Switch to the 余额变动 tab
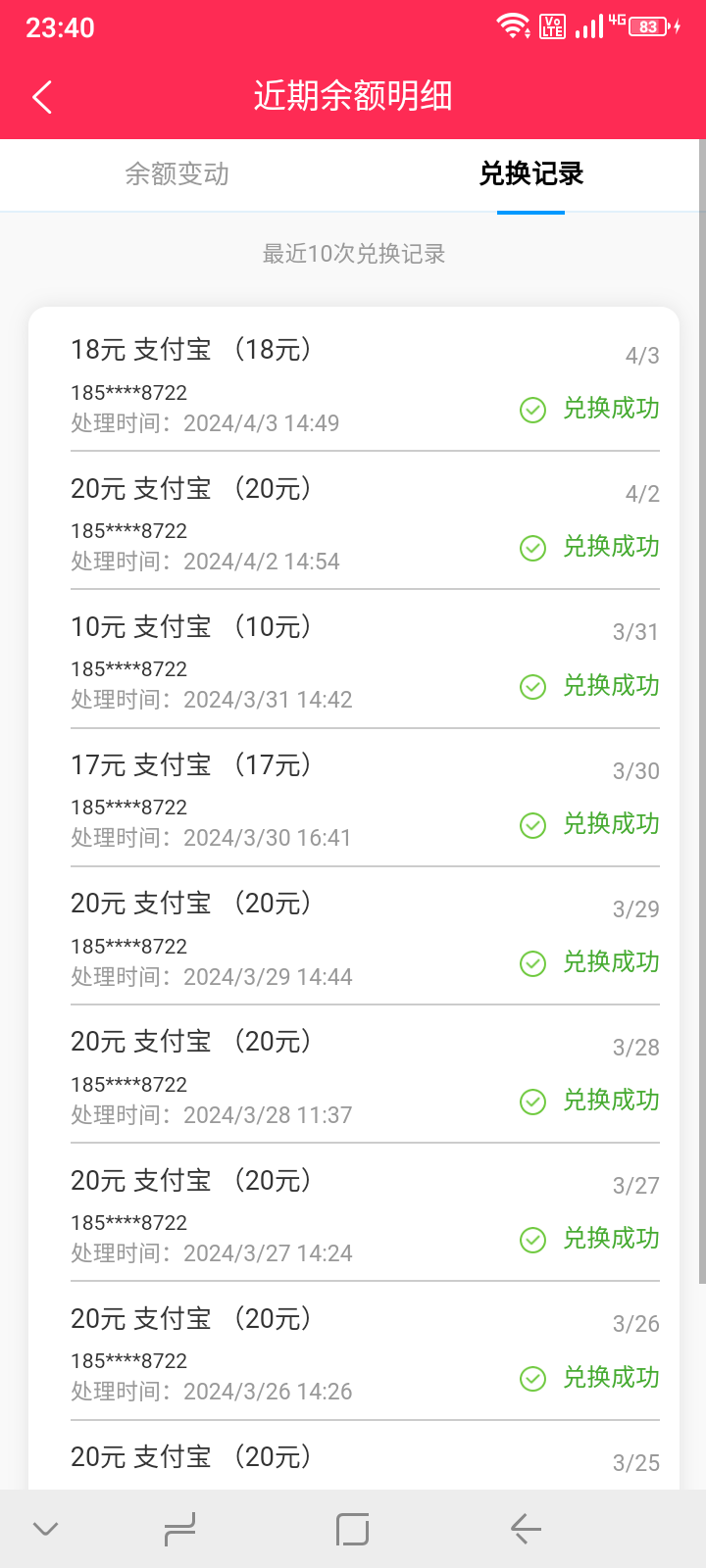Viewport: 706px width, 1568px height. tap(176, 174)
